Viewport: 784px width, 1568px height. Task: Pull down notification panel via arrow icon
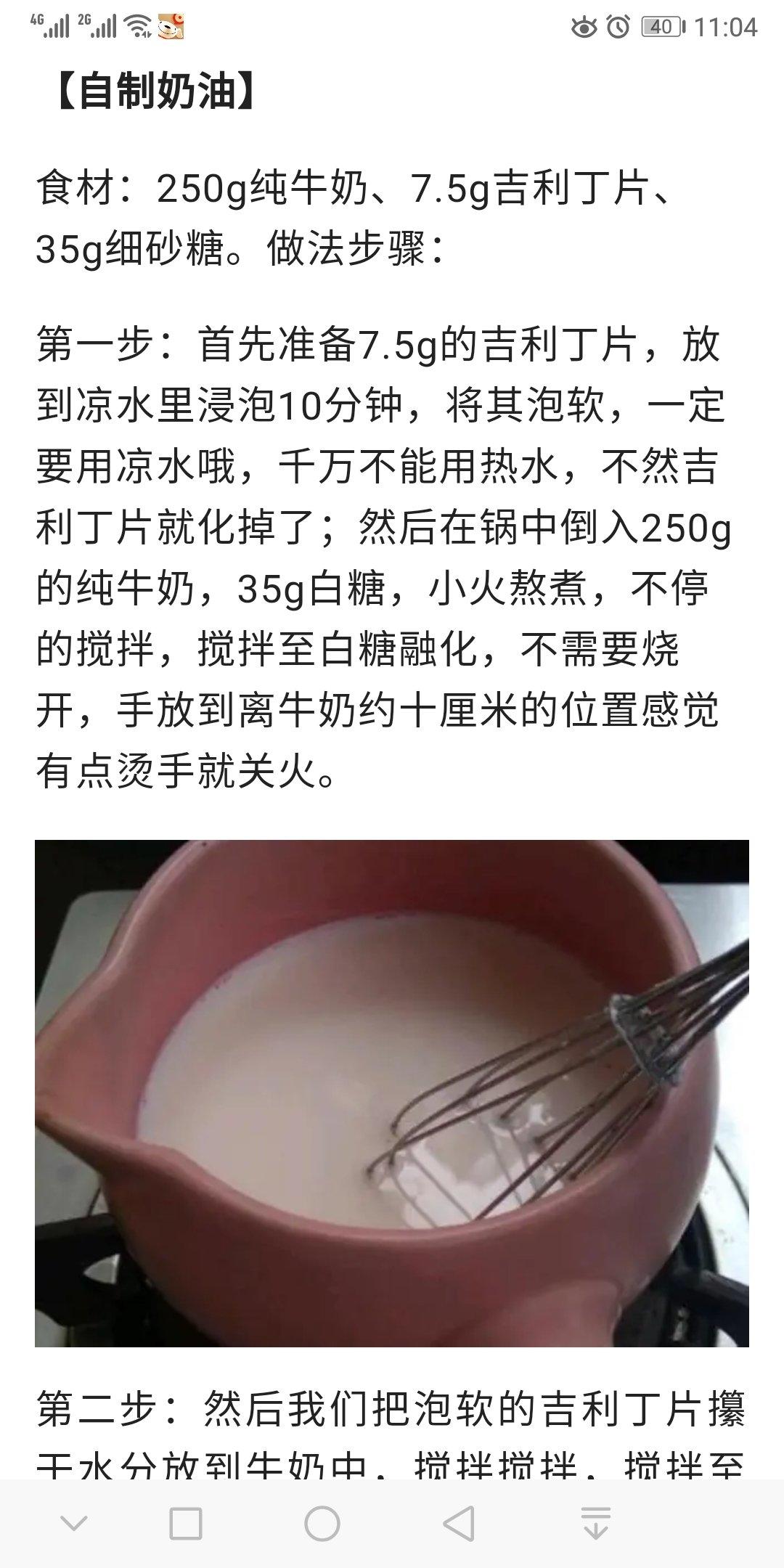pyautogui.click(x=595, y=1524)
